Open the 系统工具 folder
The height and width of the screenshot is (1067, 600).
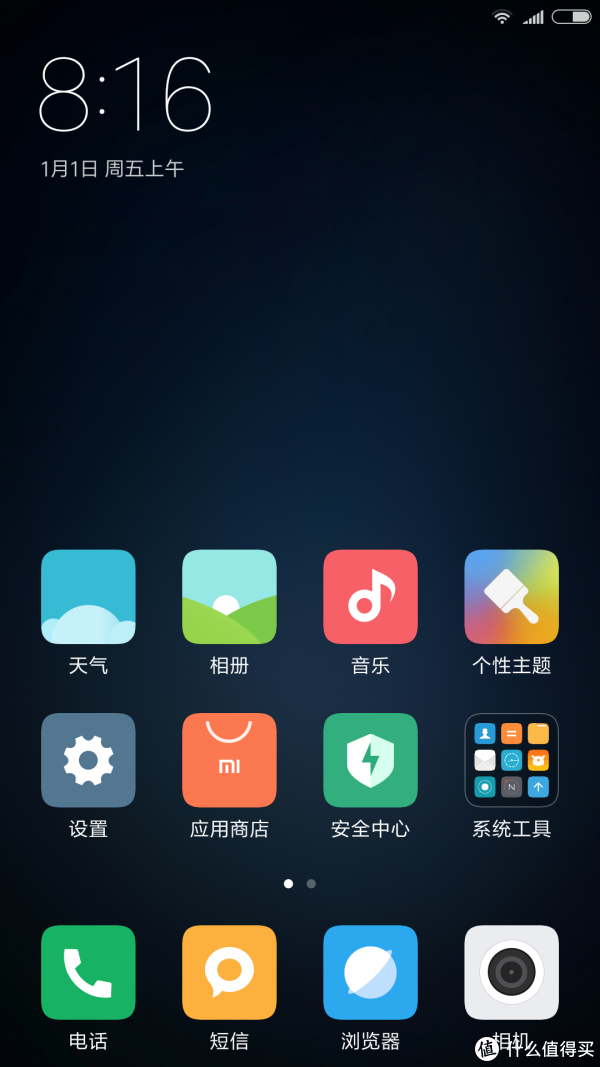pyautogui.click(x=511, y=760)
